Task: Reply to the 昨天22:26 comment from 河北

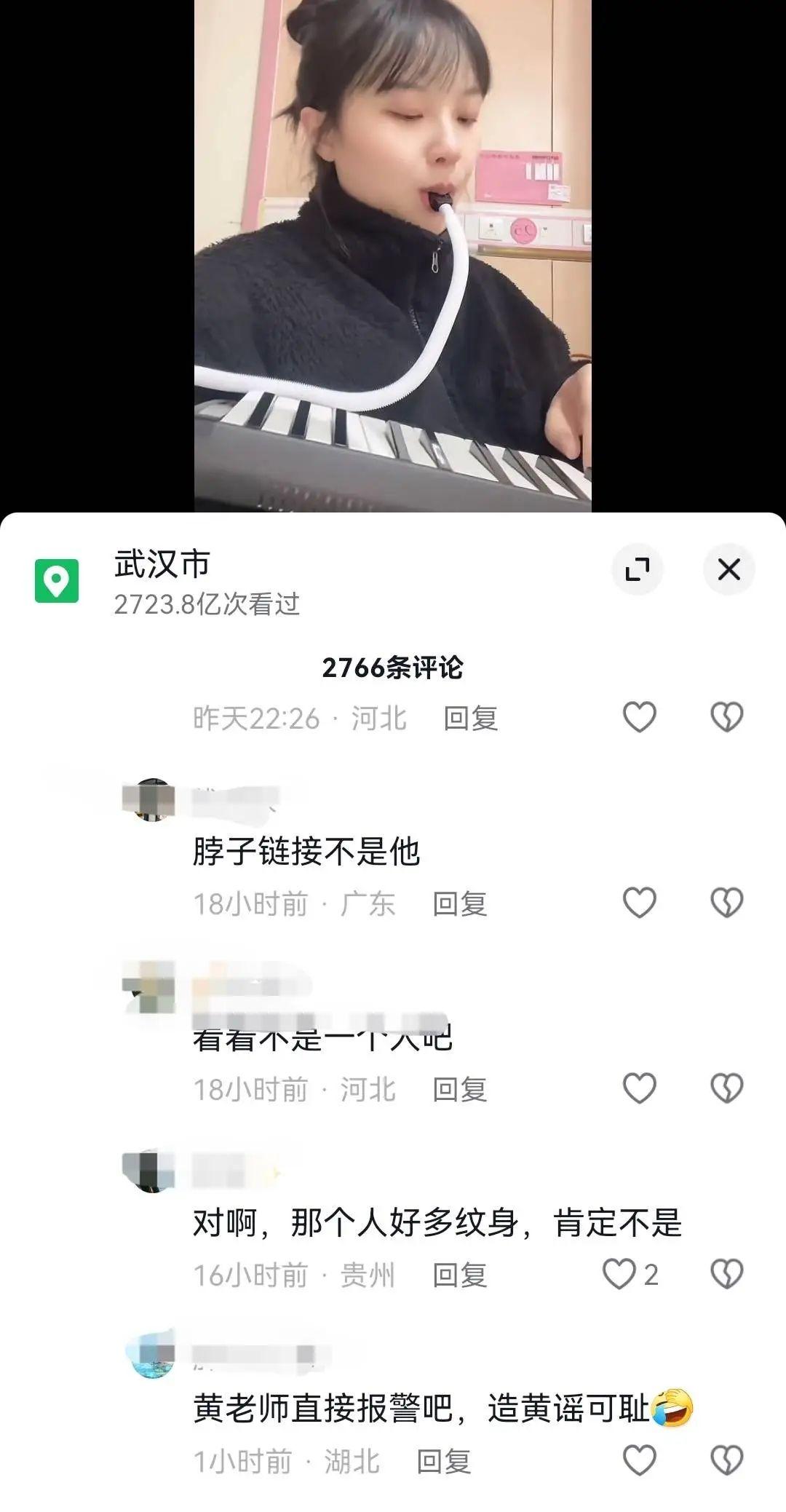Action: coord(471,719)
